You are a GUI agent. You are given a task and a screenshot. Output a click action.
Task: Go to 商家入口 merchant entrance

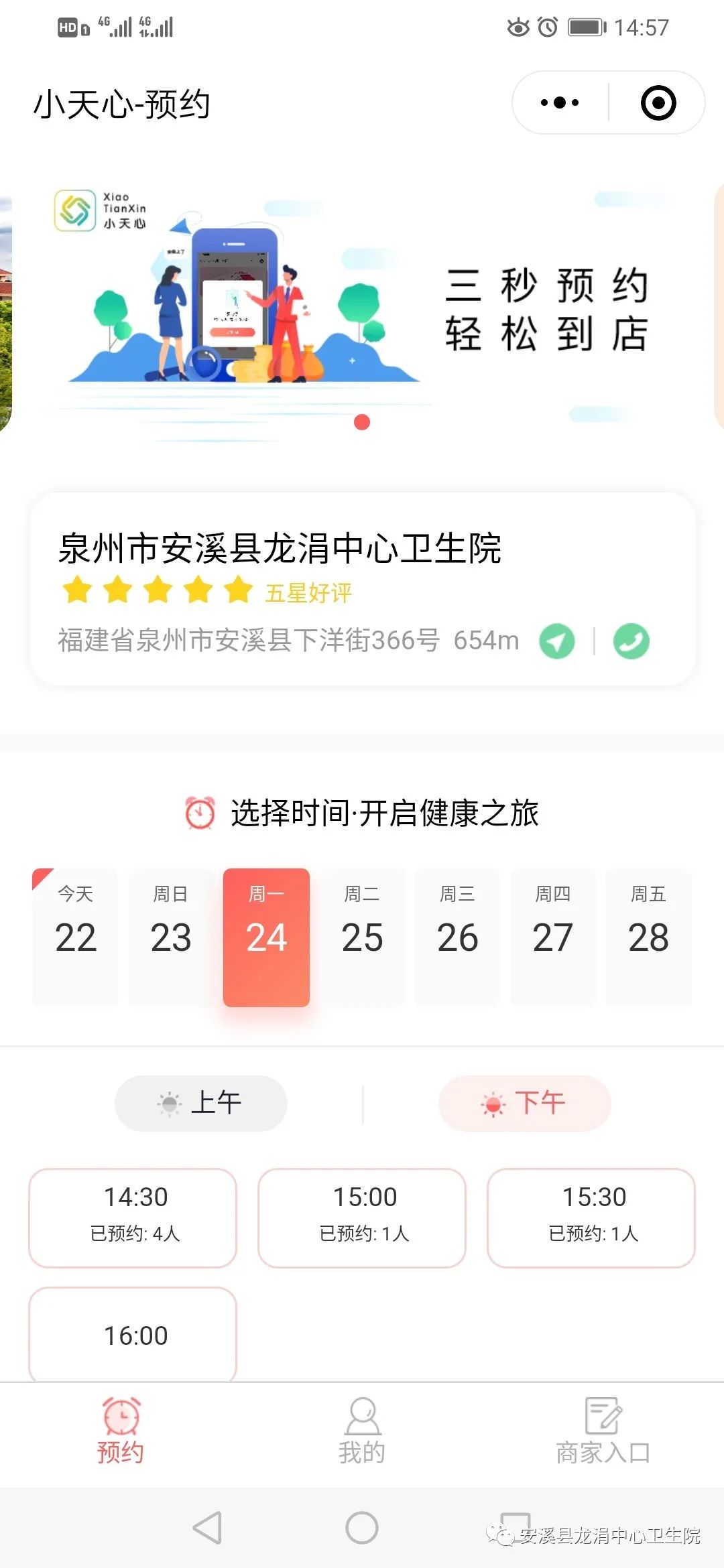point(603,1431)
